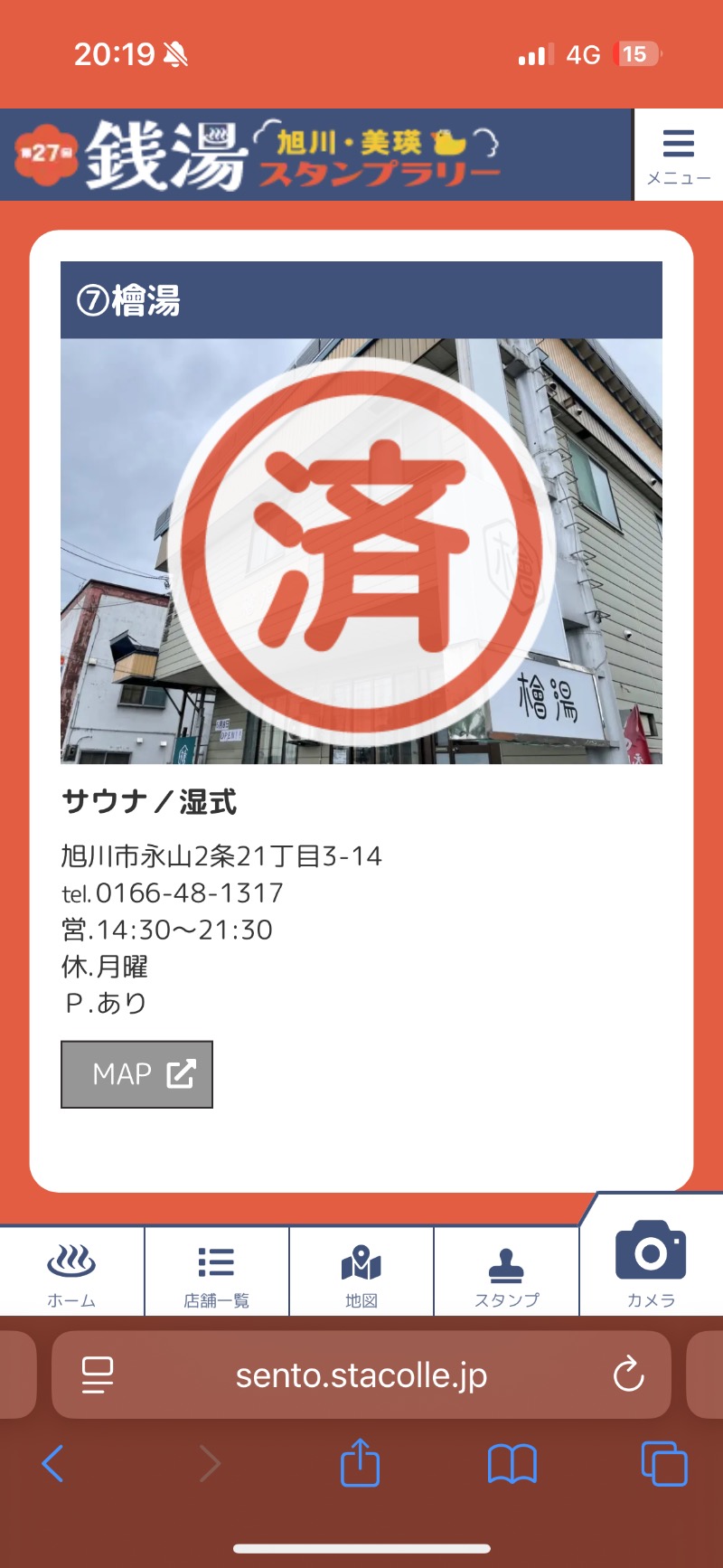Open the ホーム home tab icon
Viewport: 723px width, 1568px height.
click(71, 1261)
